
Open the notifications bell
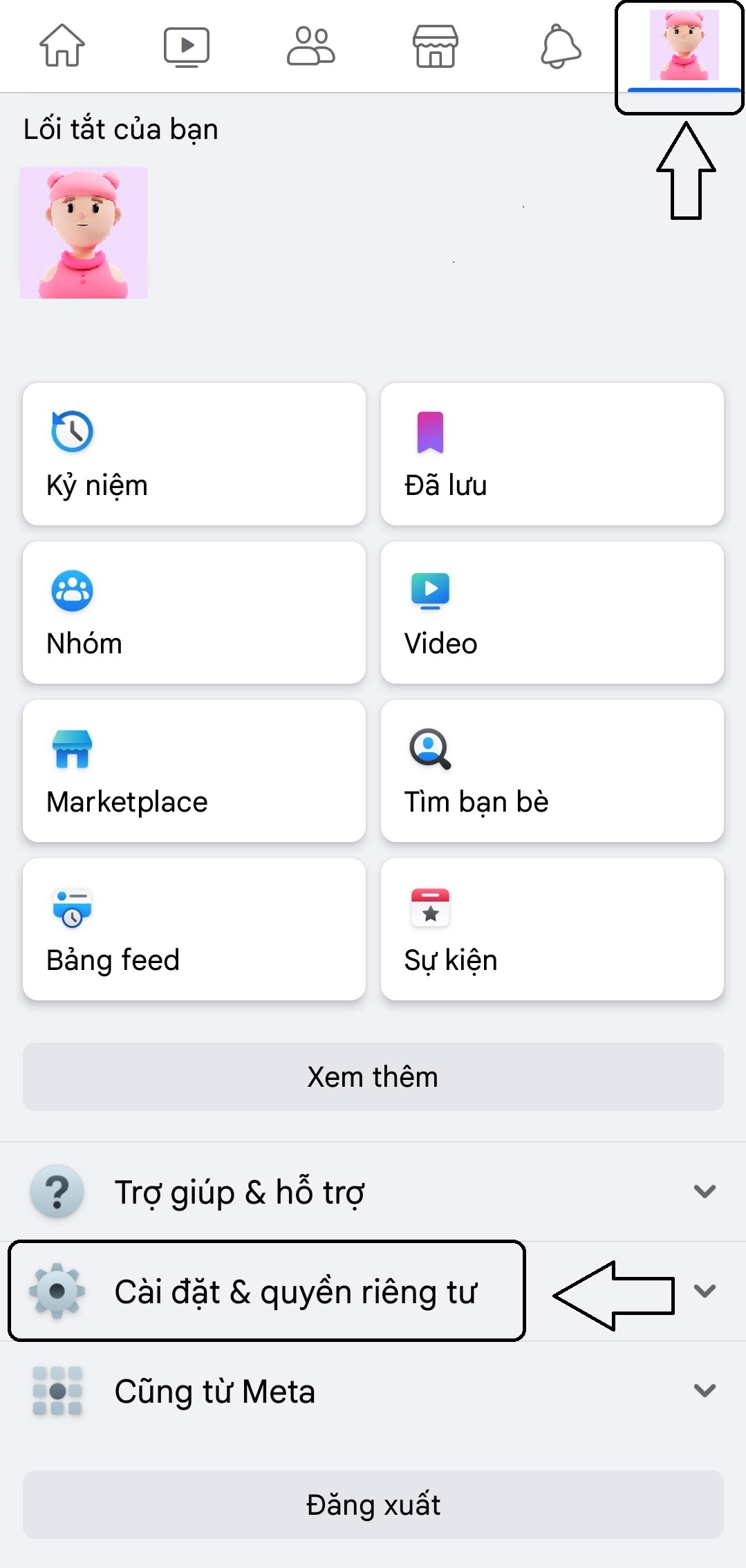560,46
